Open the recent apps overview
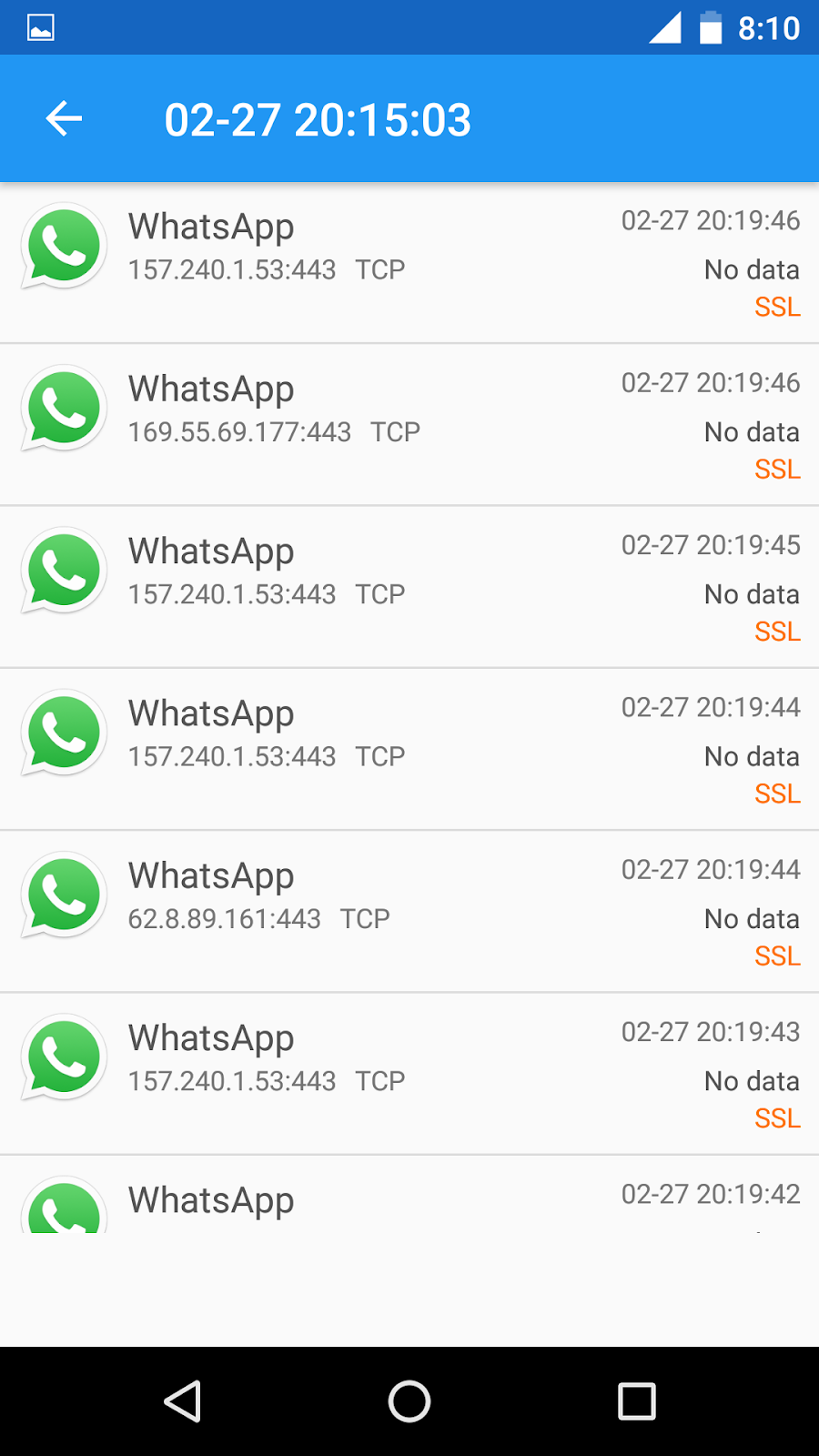819x1456 pixels. coord(636,1401)
